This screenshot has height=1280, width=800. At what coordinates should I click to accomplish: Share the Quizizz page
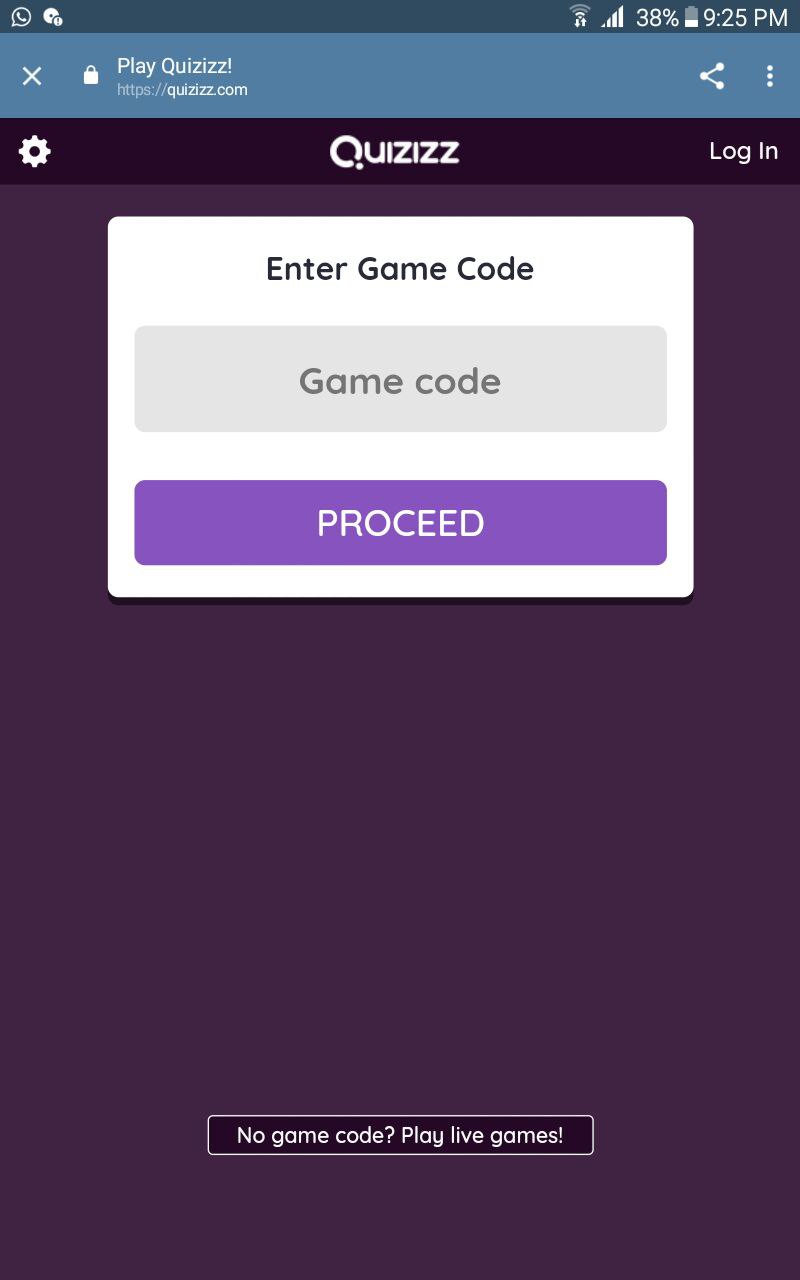point(712,76)
